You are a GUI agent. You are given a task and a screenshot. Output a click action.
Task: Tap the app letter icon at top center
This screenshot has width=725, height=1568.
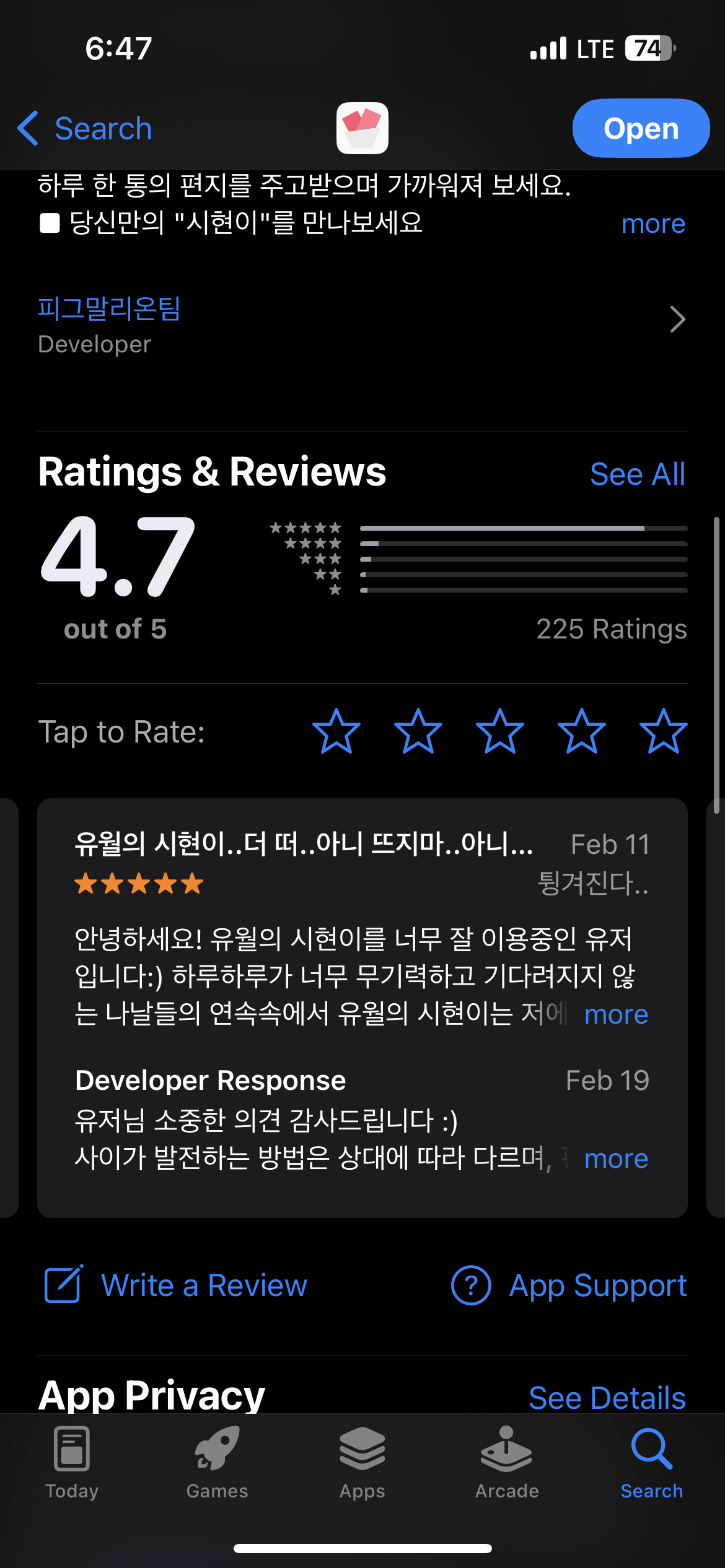pos(362,128)
